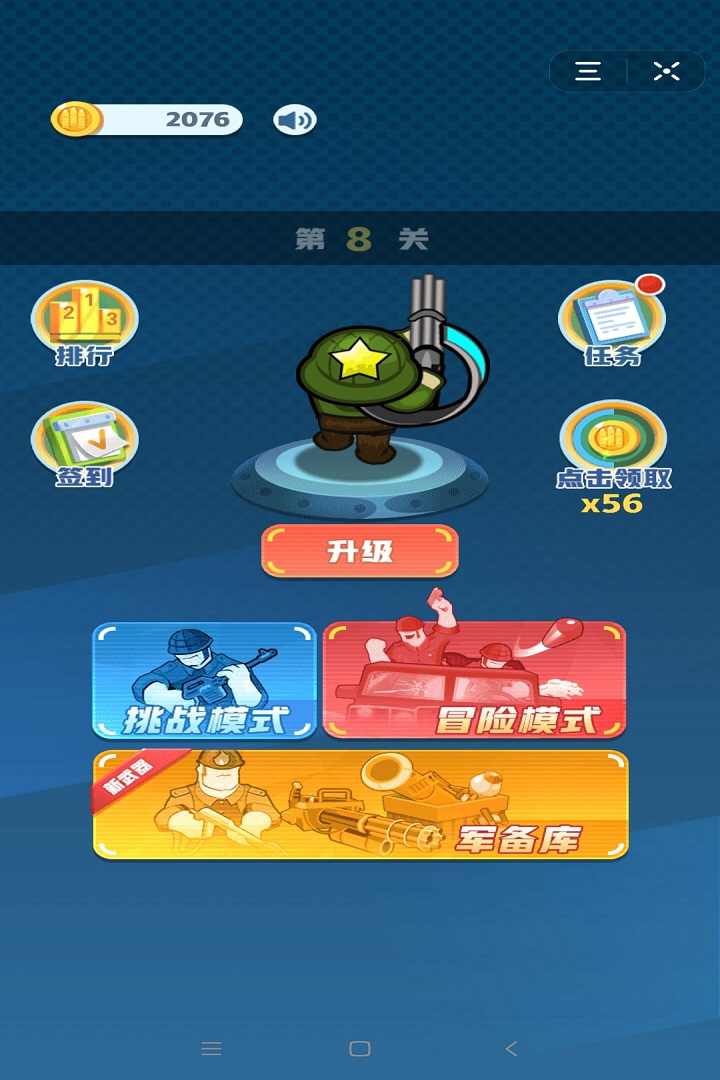Tap the system home button

[360, 1048]
